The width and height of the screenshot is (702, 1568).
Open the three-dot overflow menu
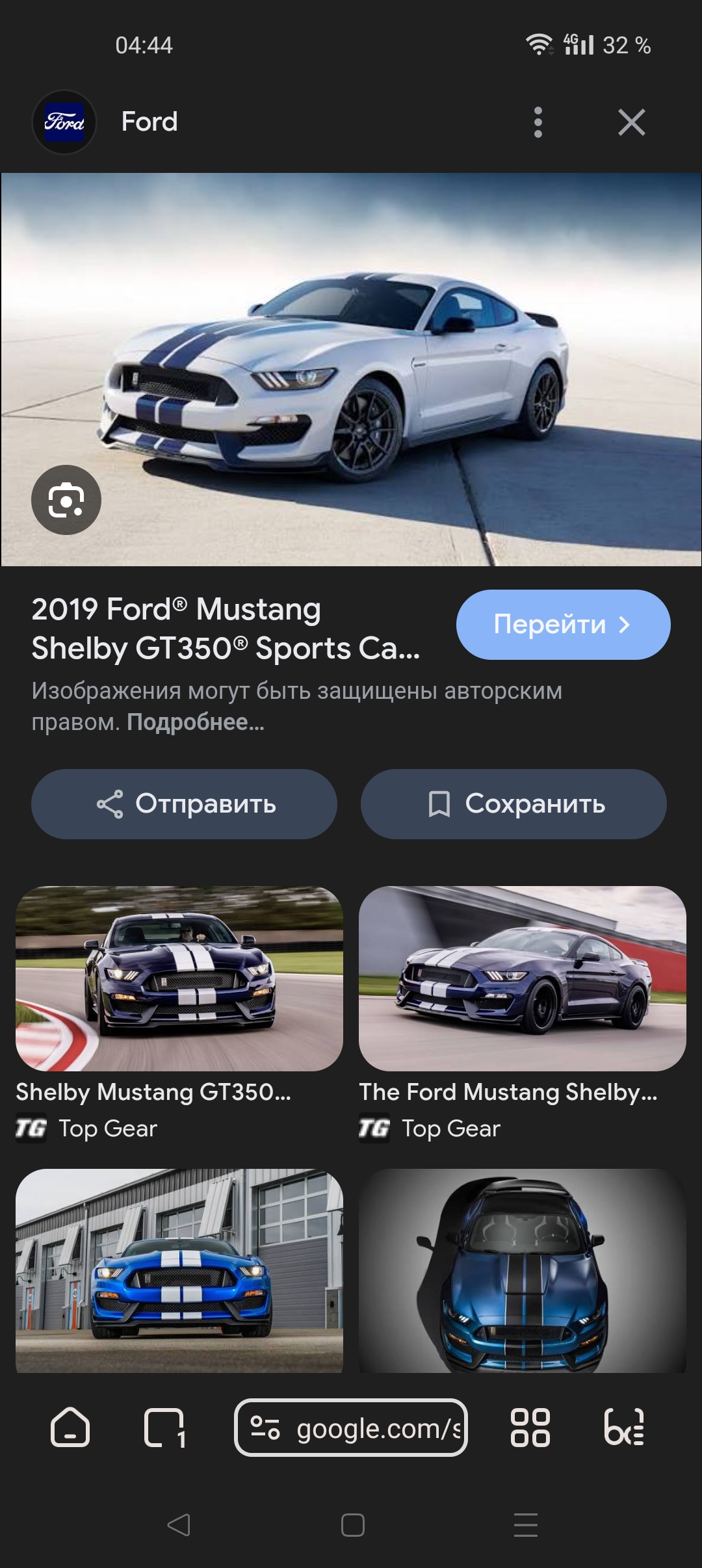tap(538, 122)
